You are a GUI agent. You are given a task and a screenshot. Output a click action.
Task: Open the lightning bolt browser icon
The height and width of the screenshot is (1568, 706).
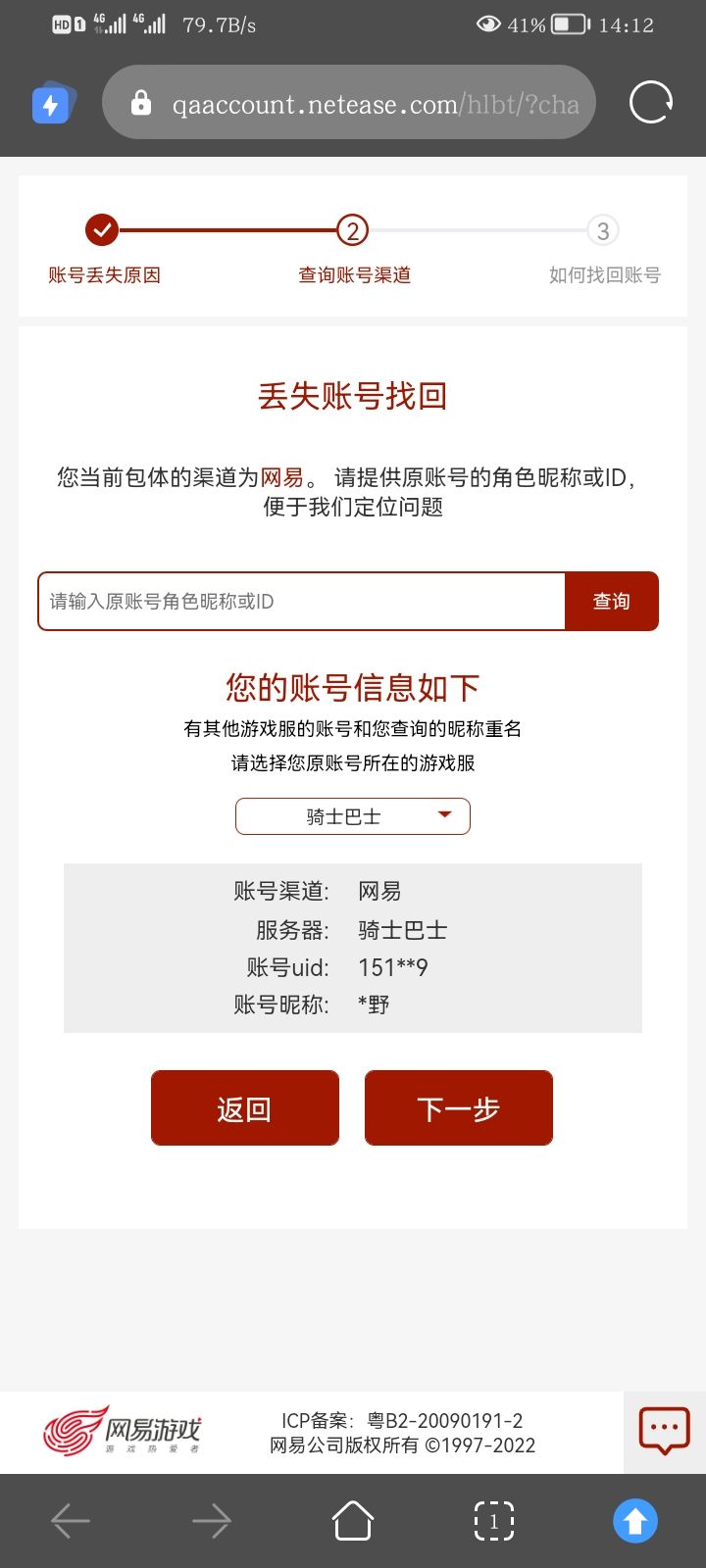click(53, 103)
